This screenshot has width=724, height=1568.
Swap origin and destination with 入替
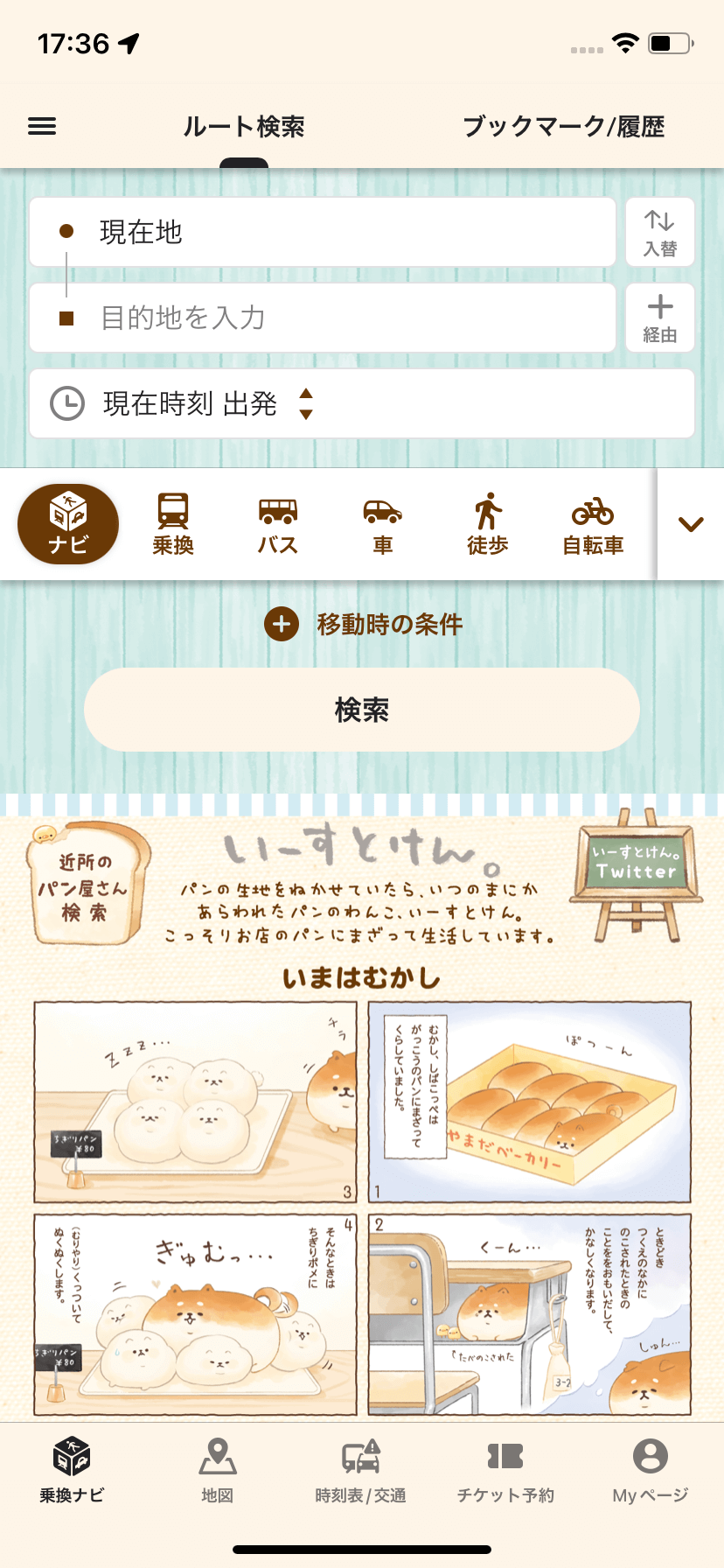(x=660, y=232)
